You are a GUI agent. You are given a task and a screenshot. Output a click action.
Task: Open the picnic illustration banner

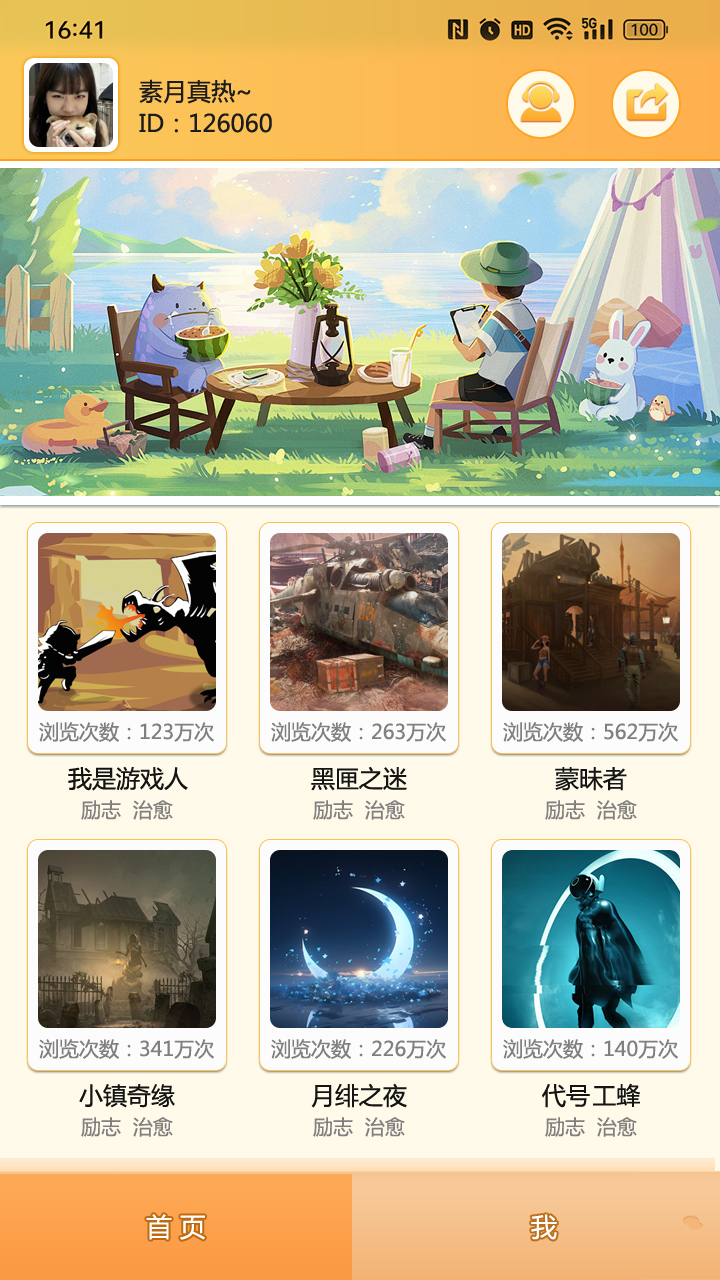click(x=360, y=332)
